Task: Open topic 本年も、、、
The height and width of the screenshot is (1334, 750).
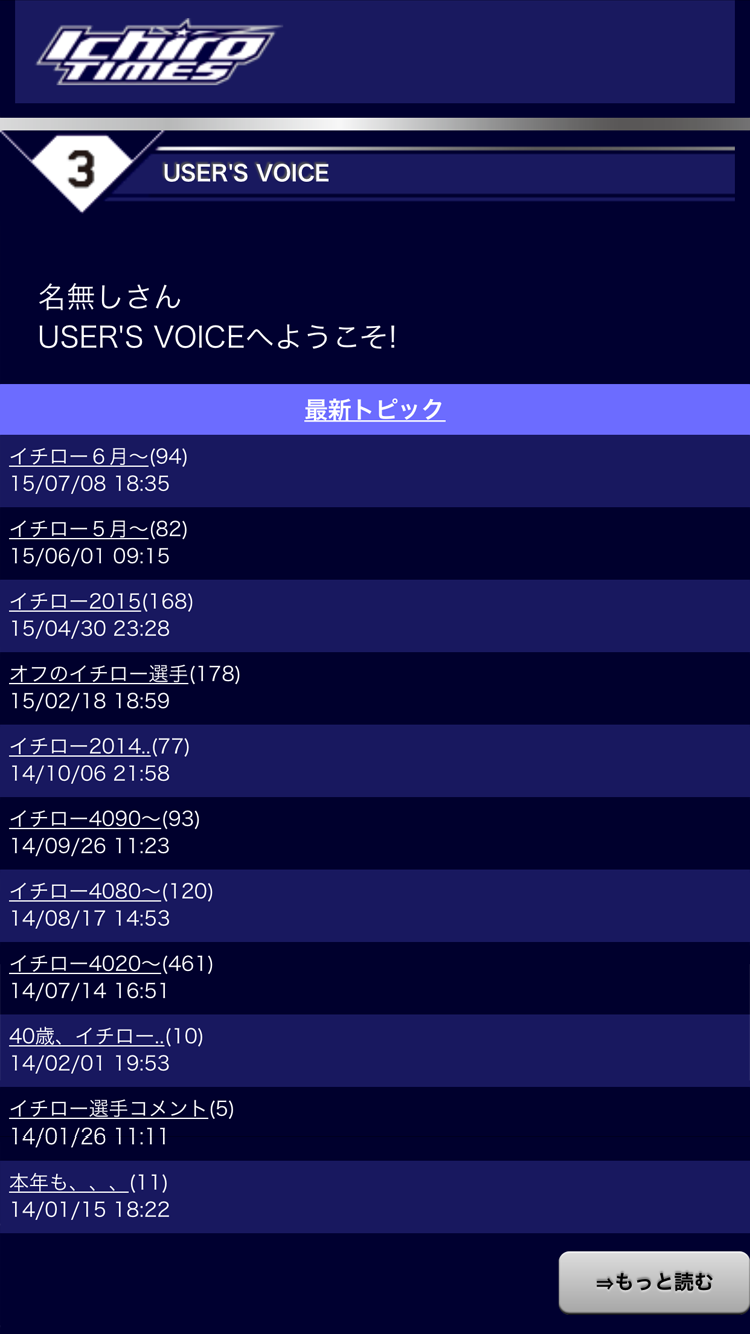Action: (x=69, y=1183)
